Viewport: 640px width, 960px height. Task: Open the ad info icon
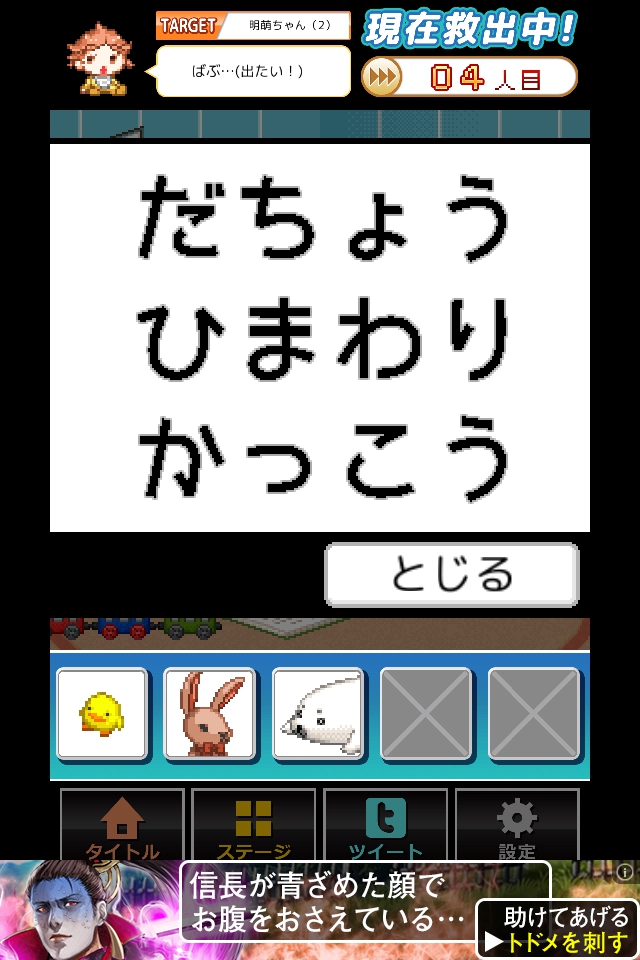point(626,872)
